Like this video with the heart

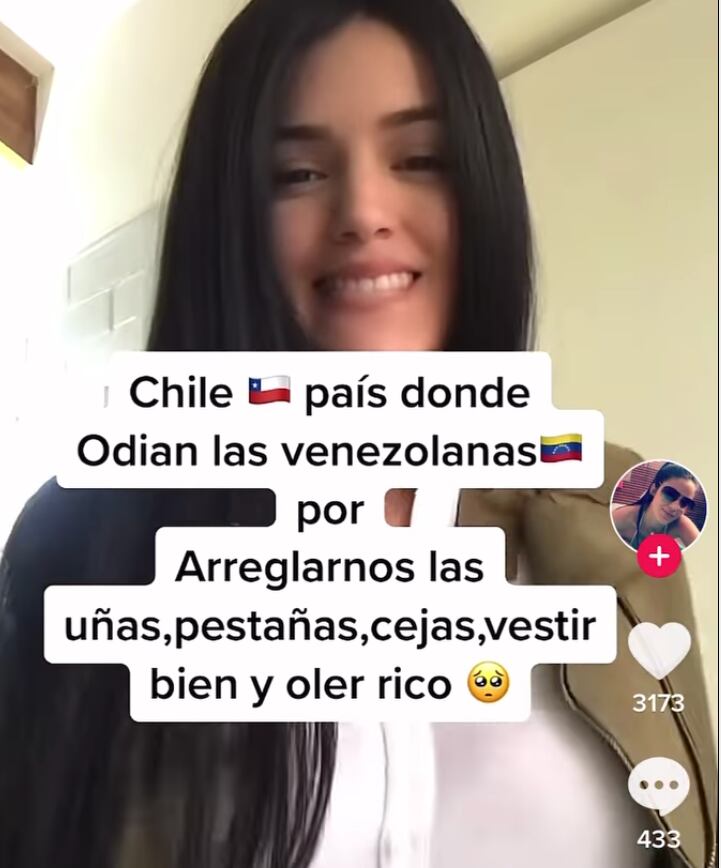659,650
